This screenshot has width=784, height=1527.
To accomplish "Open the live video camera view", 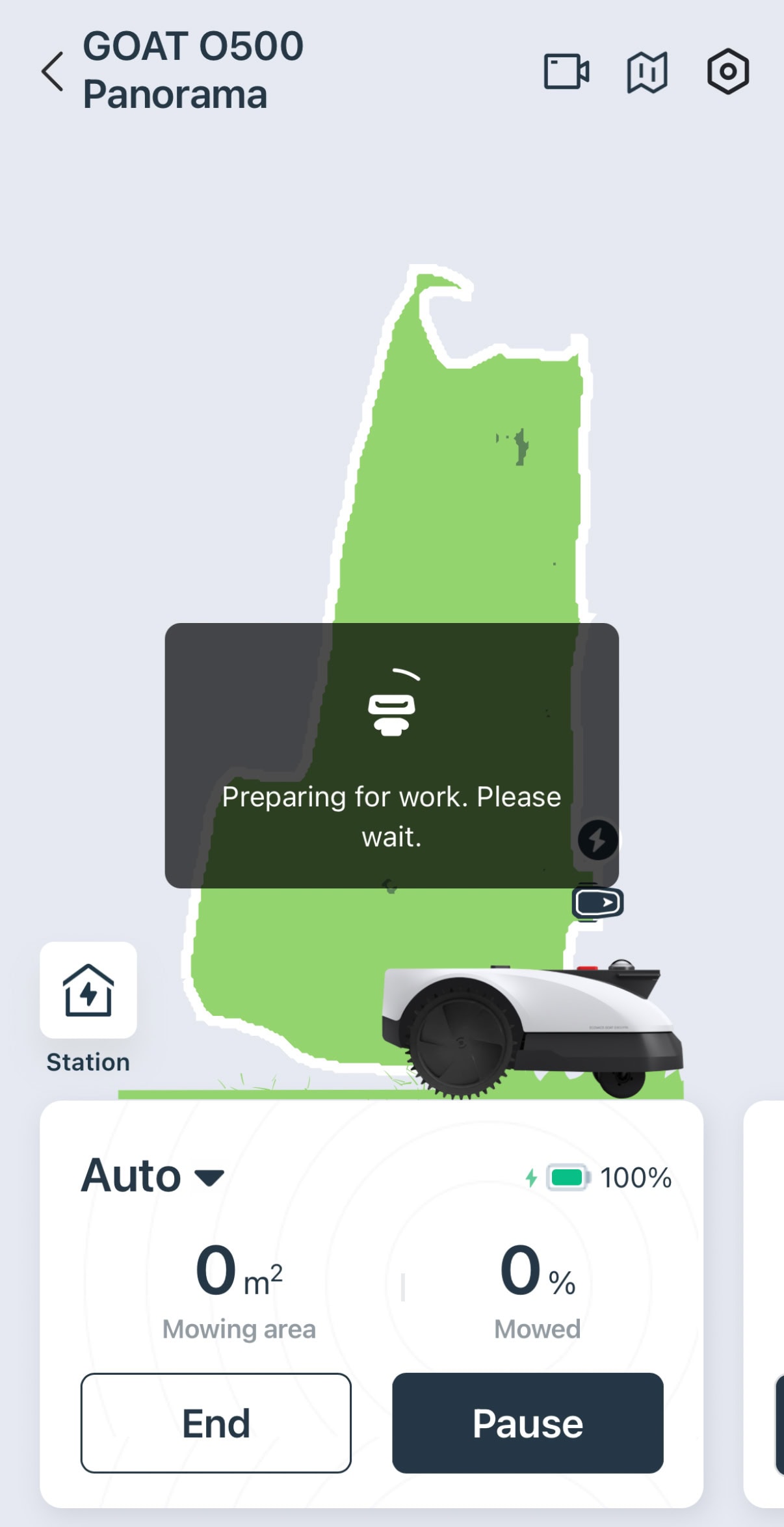I will pos(566,72).
